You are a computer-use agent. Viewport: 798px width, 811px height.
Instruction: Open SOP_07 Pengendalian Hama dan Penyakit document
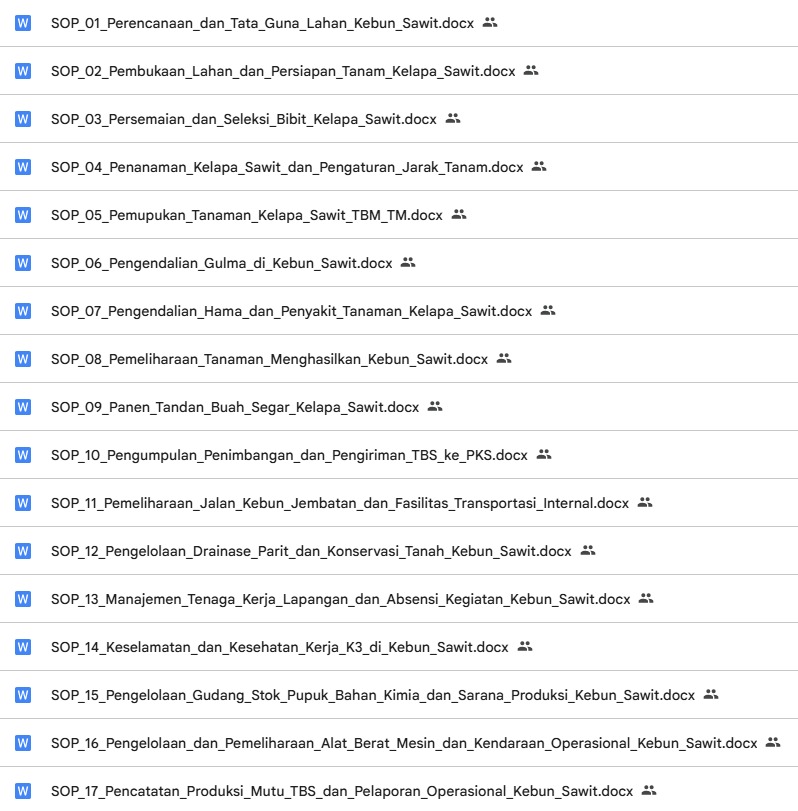291,311
